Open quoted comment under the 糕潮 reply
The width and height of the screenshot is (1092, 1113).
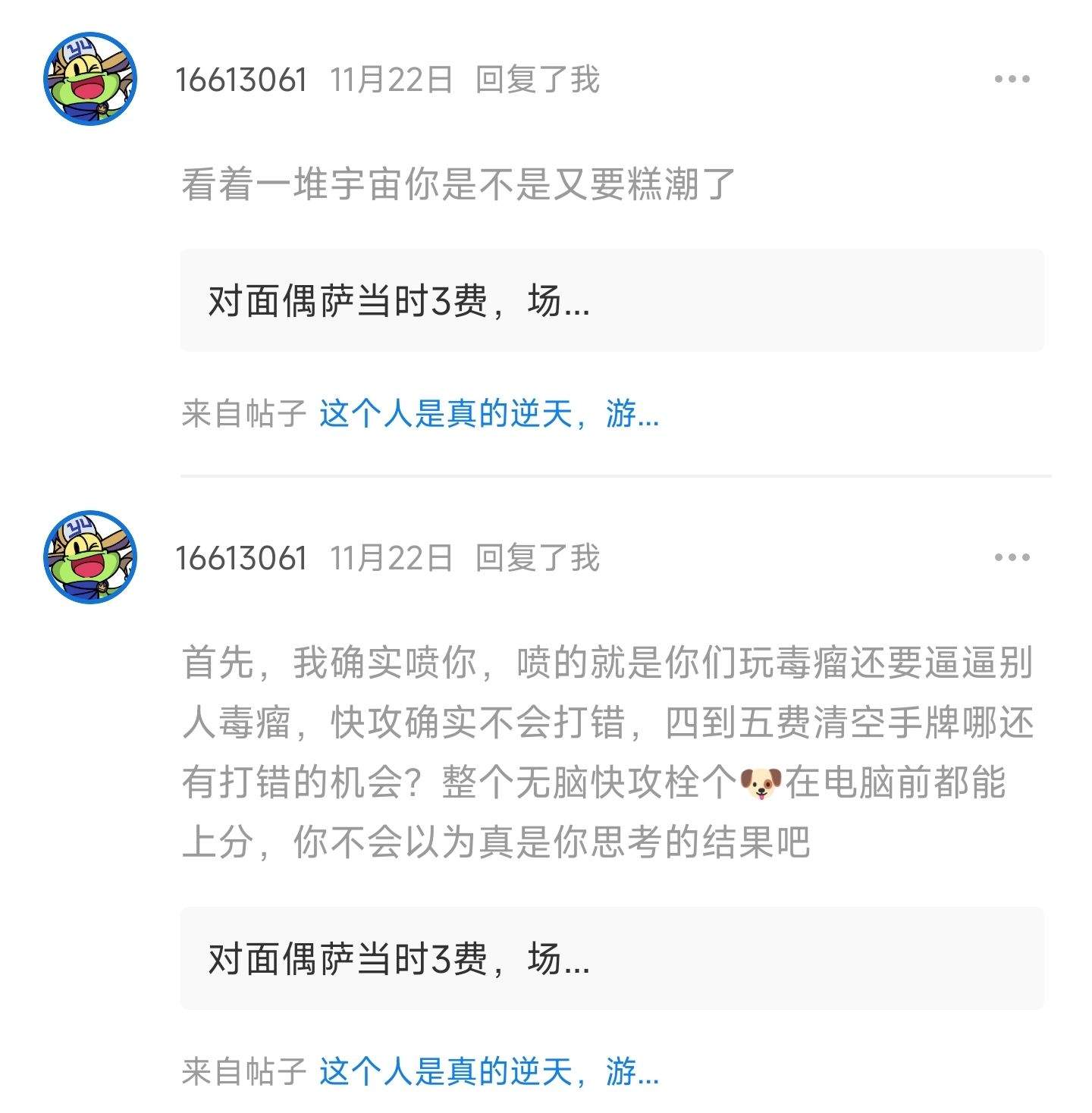(611, 300)
